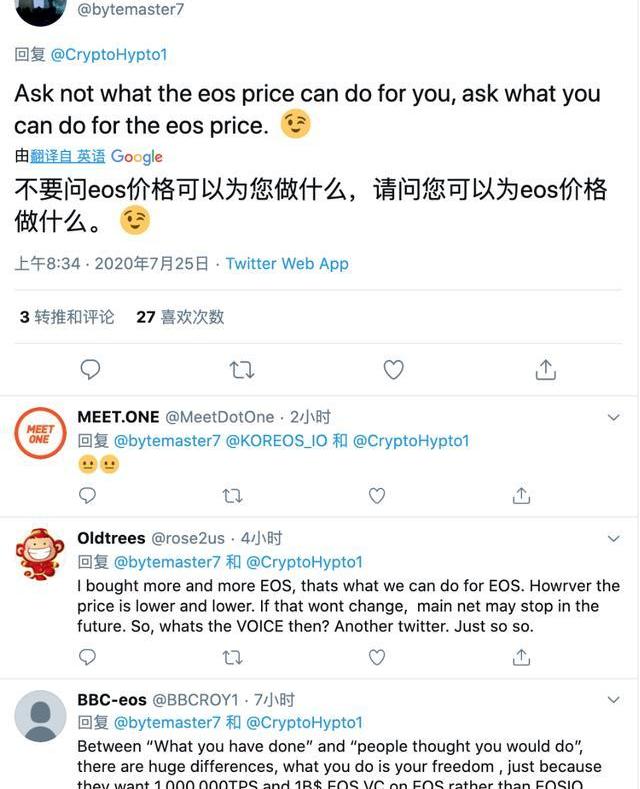Expand the options chevron on Oldtrees' reply
This screenshot has height=789, width=640.
click(614, 539)
